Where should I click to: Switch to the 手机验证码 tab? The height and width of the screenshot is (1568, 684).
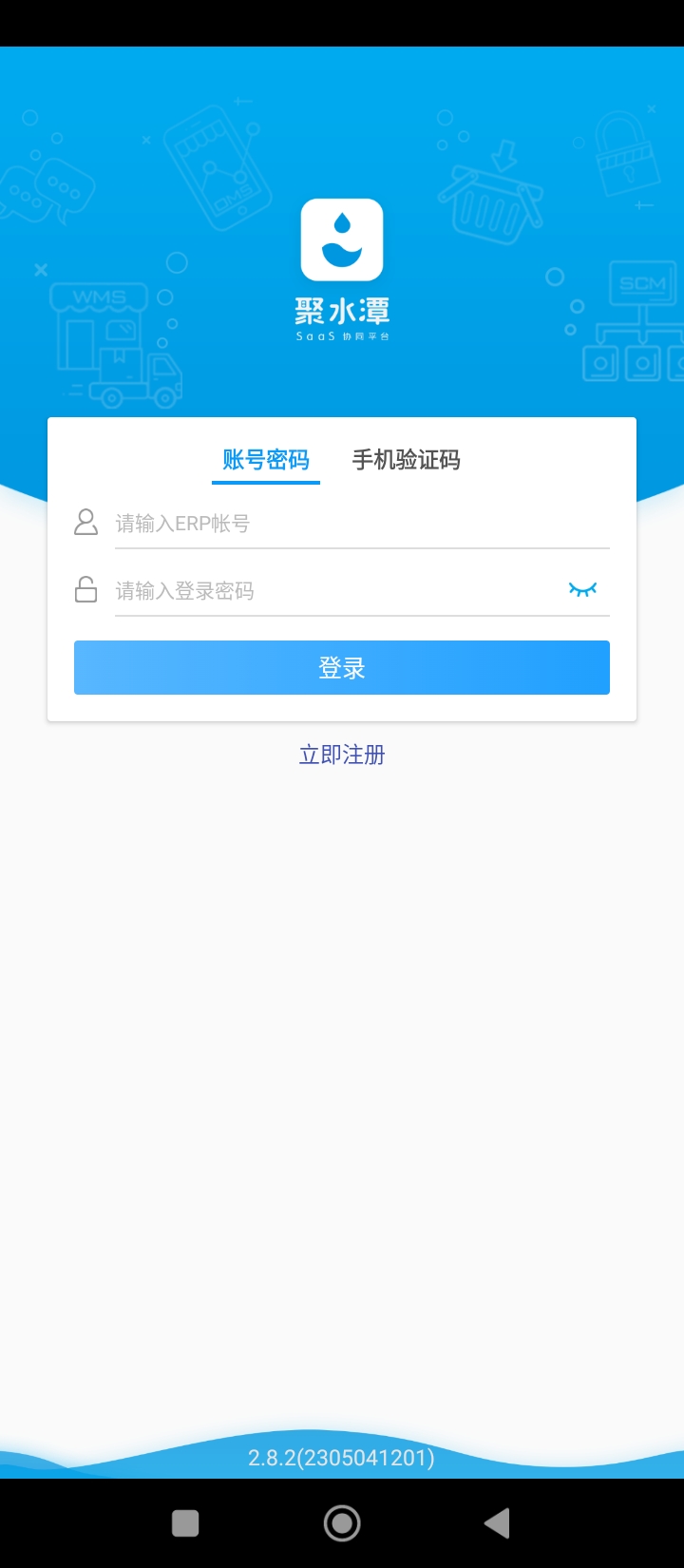[406, 460]
